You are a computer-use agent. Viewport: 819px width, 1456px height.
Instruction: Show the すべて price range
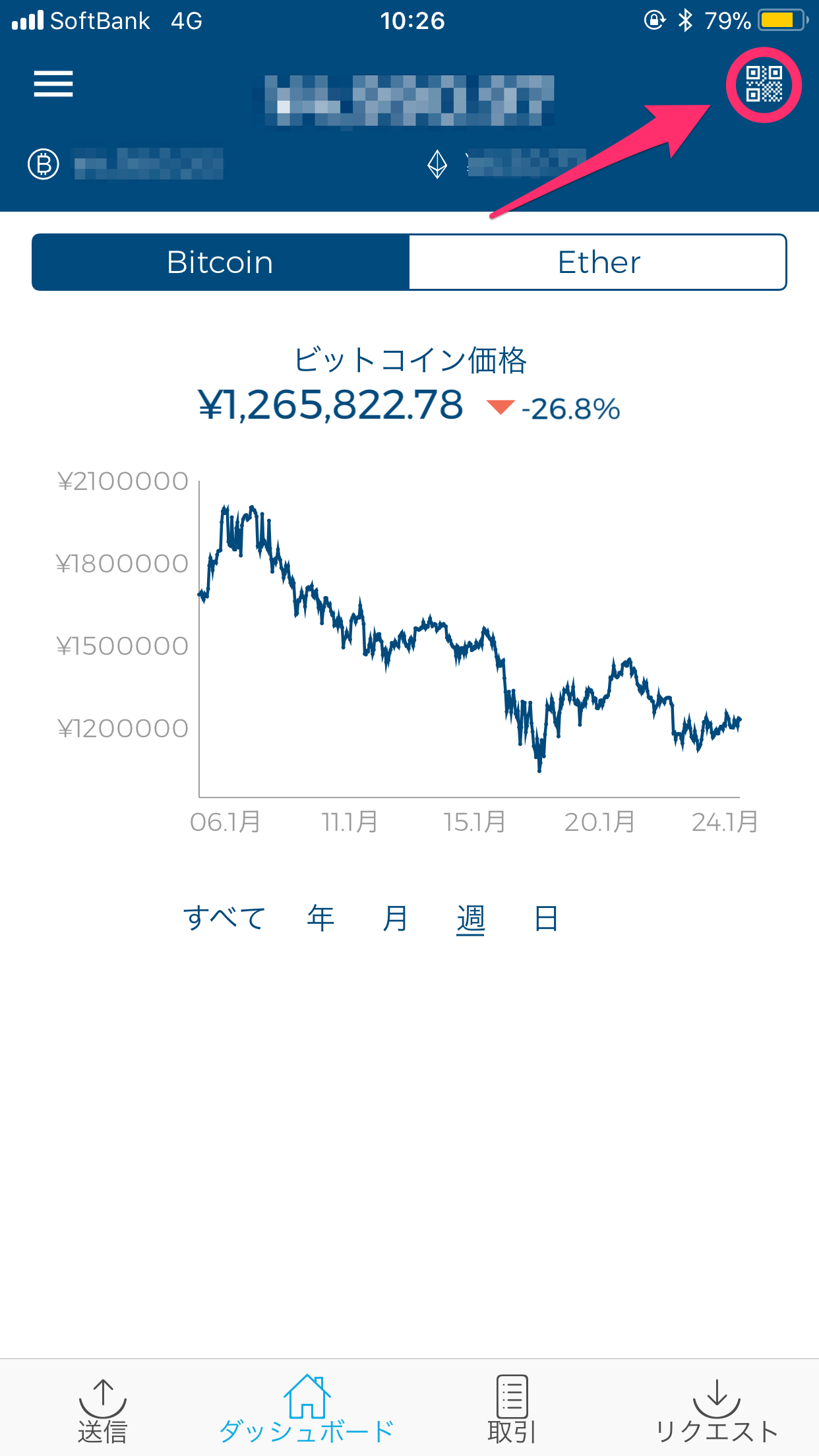(x=224, y=917)
